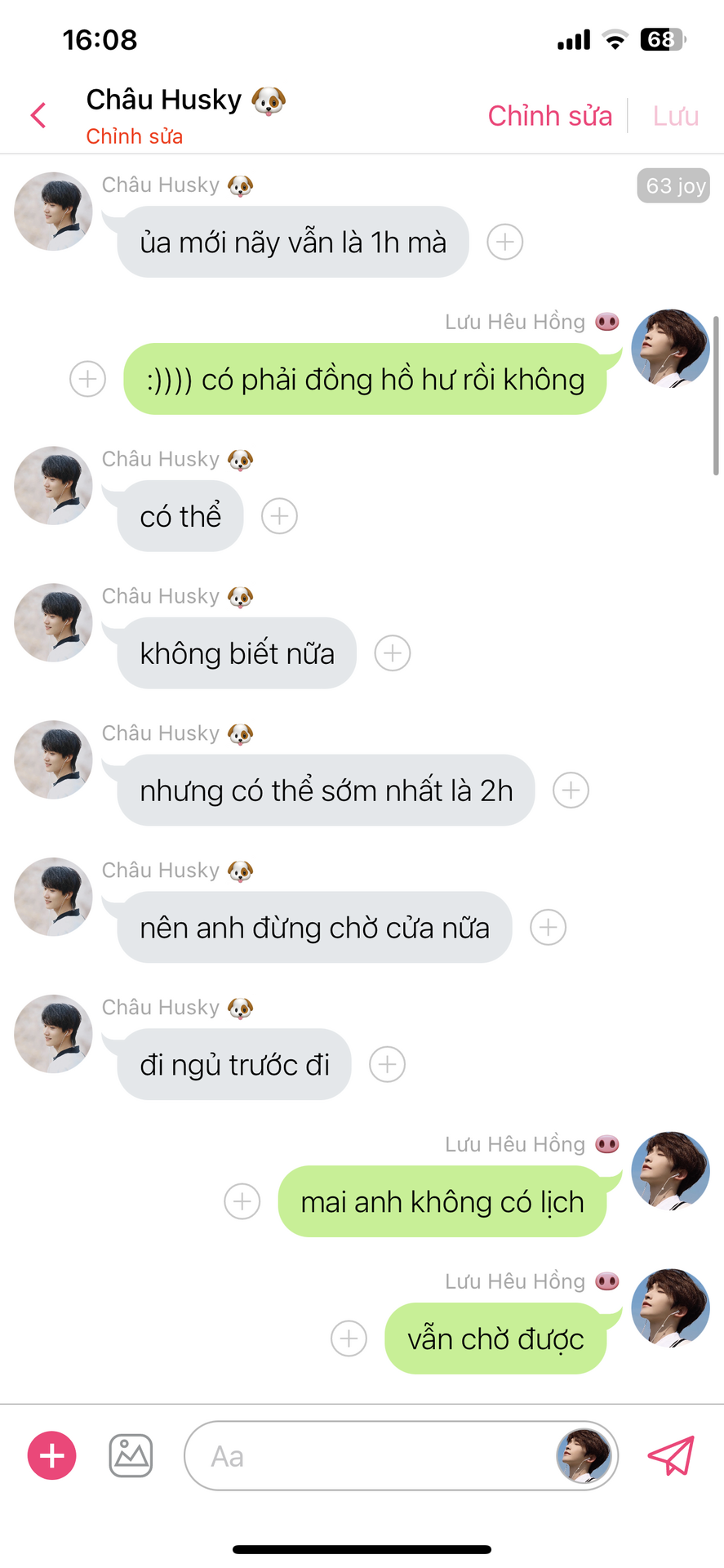Tap the red Chỉnh sửa link under the name
724x1568 pixels.
pyautogui.click(x=134, y=136)
